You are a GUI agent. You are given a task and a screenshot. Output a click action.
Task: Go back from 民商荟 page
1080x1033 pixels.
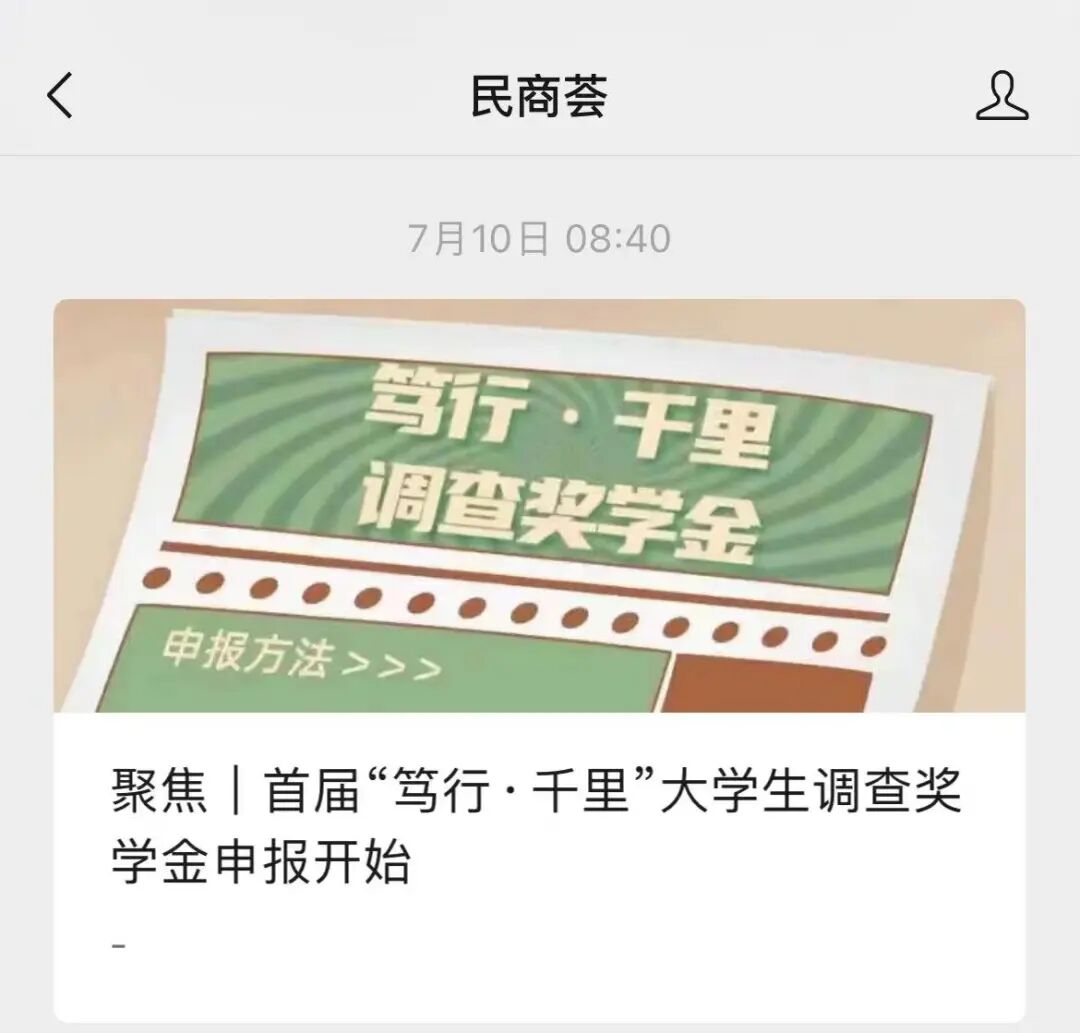tap(60, 97)
